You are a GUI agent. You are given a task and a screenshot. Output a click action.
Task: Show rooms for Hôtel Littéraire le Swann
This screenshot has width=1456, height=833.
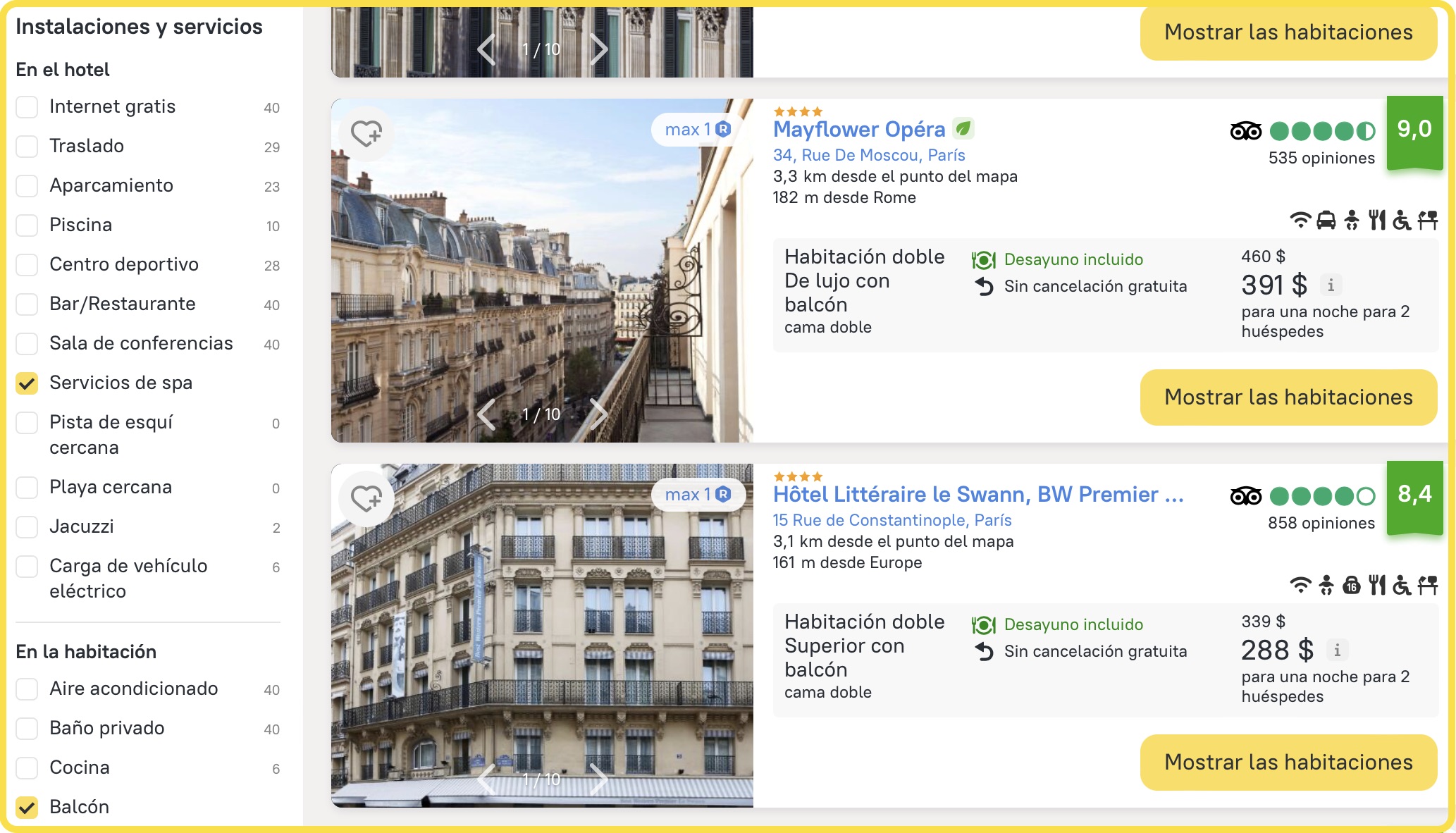1288,763
